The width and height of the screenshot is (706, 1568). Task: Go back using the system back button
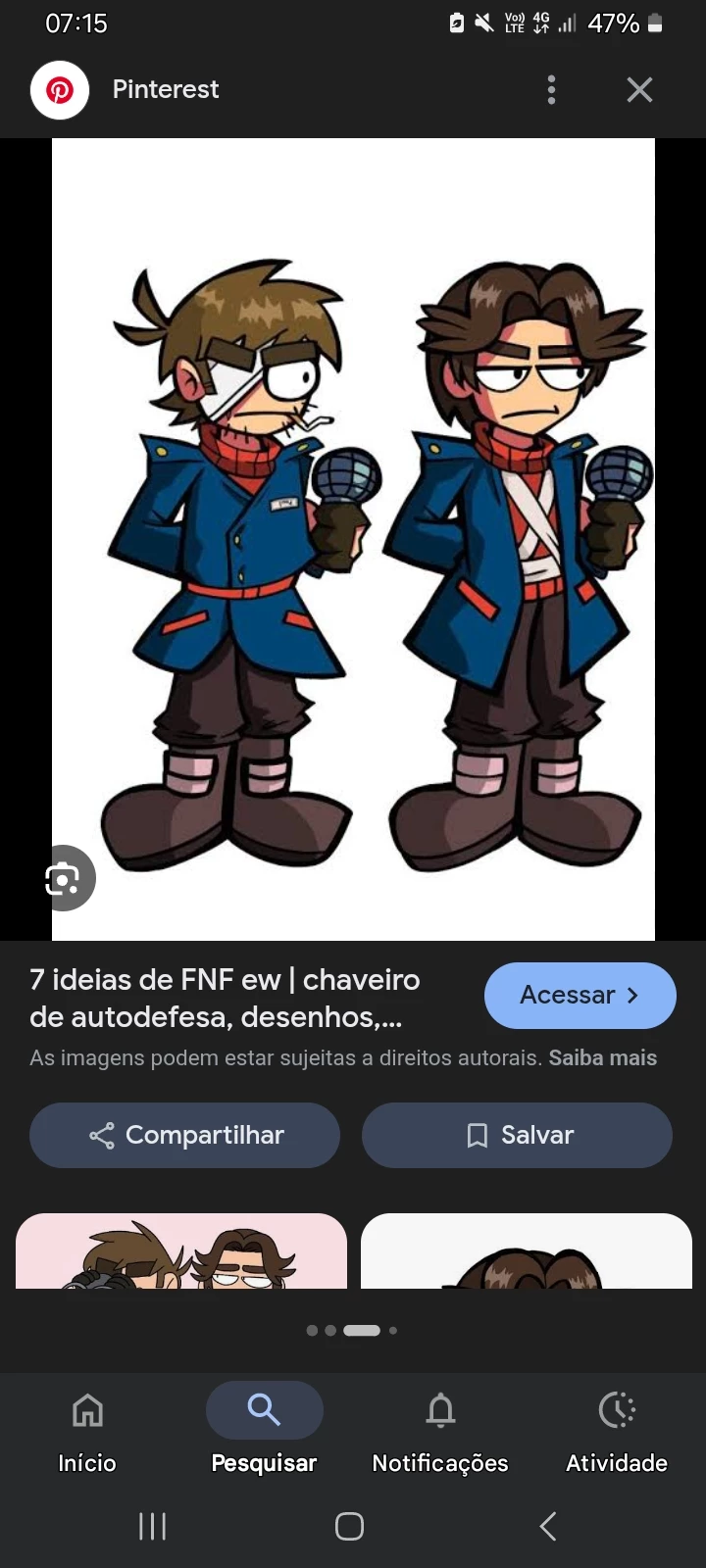548,1526
